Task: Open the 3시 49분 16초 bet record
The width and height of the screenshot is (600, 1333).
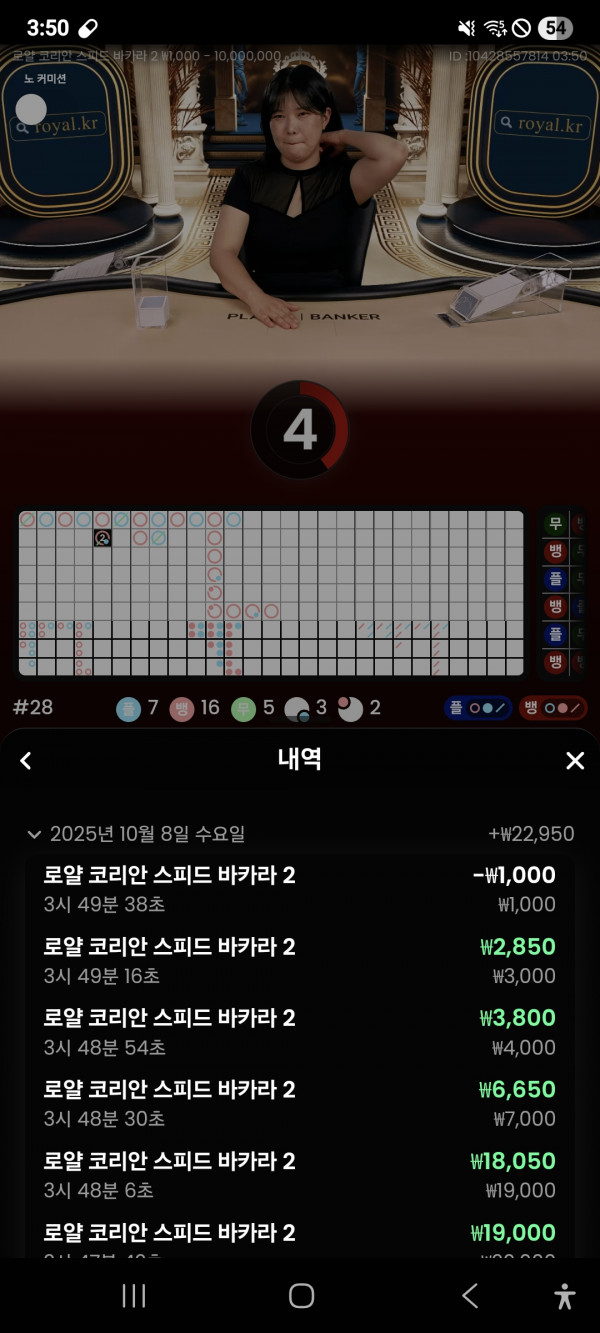Action: 300,960
